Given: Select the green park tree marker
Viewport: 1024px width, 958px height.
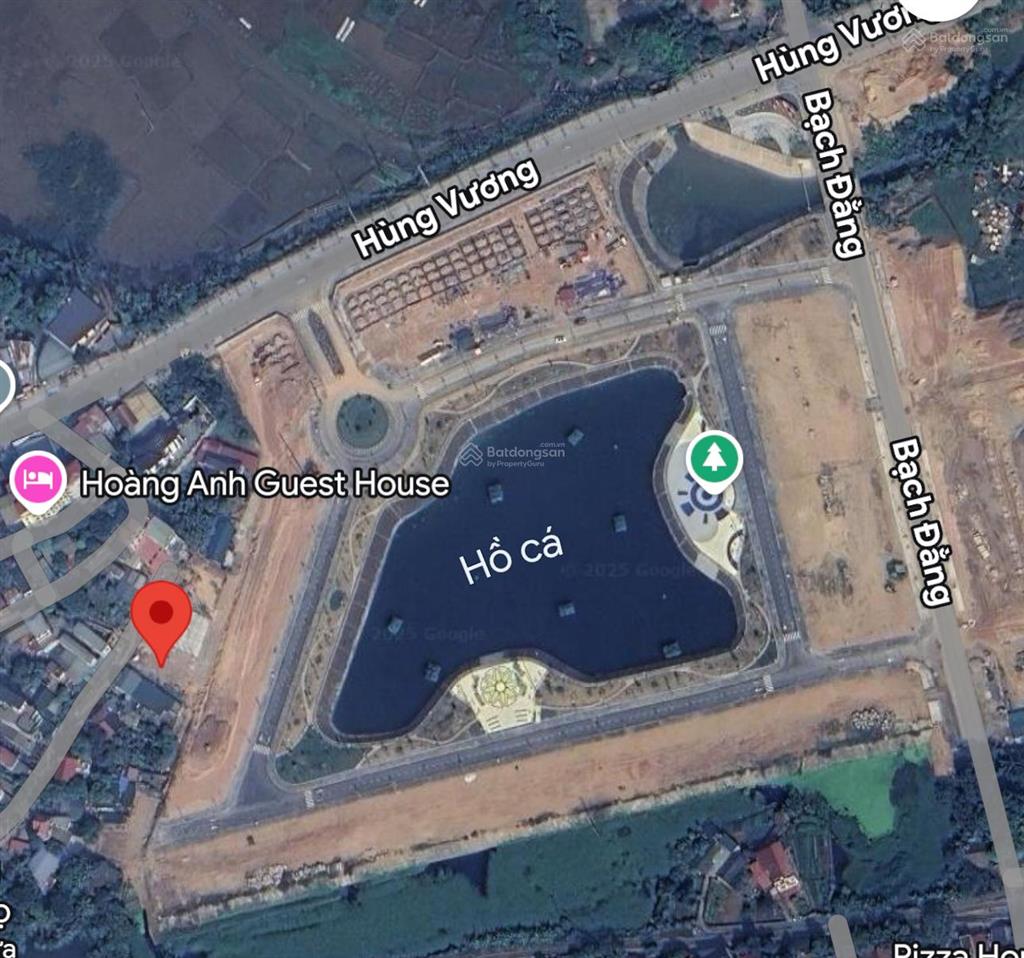Looking at the screenshot, I should tap(714, 458).
